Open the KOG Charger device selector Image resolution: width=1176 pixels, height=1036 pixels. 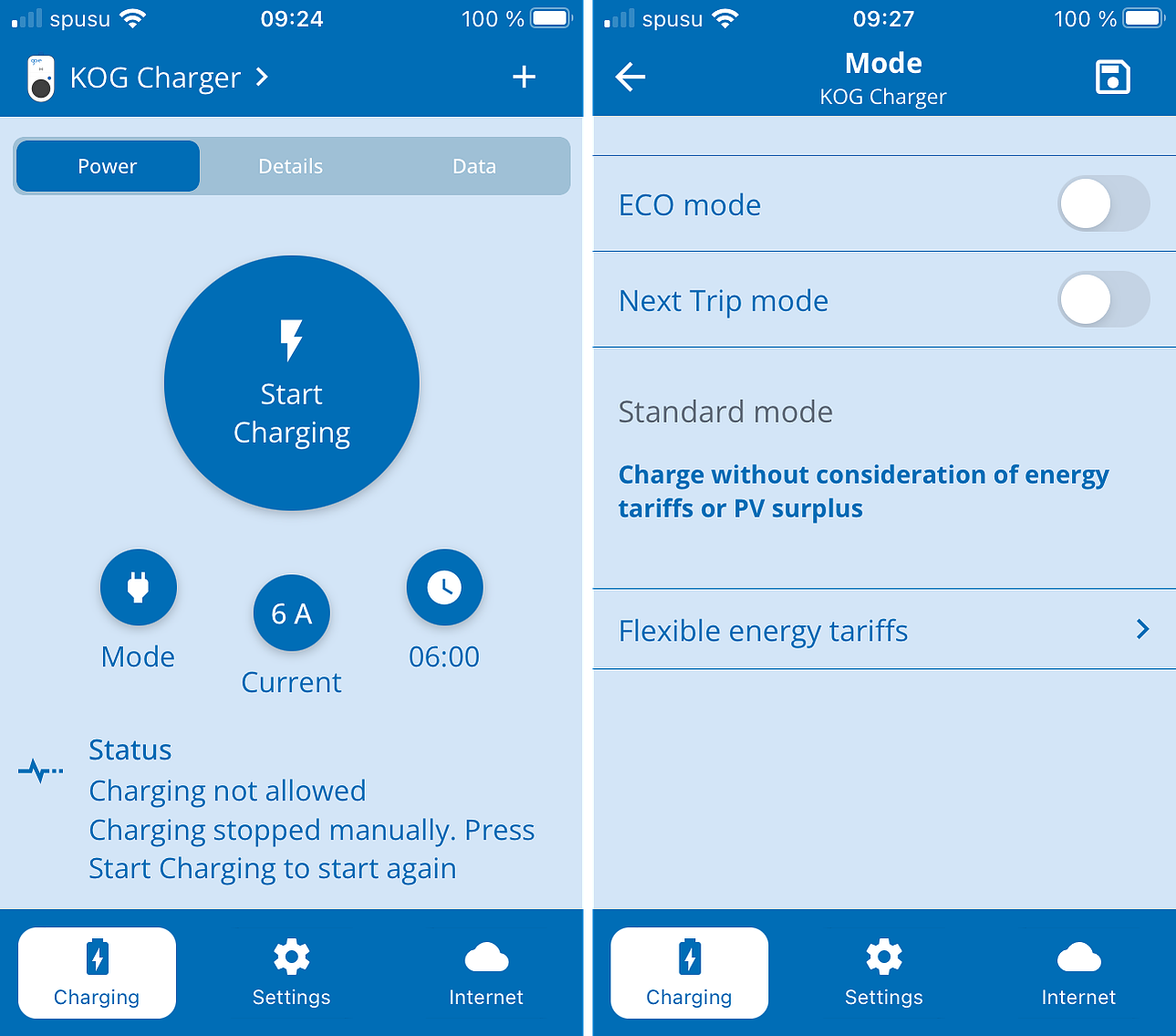tap(155, 78)
